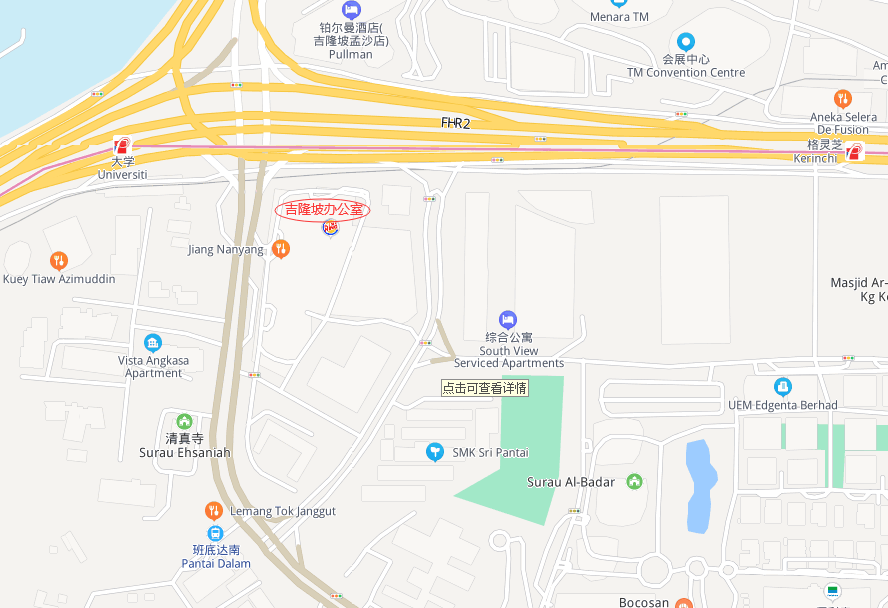The height and width of the screenshot is (608, 888).
Task: Open the Pullman hotel marker
Action: 351,9
